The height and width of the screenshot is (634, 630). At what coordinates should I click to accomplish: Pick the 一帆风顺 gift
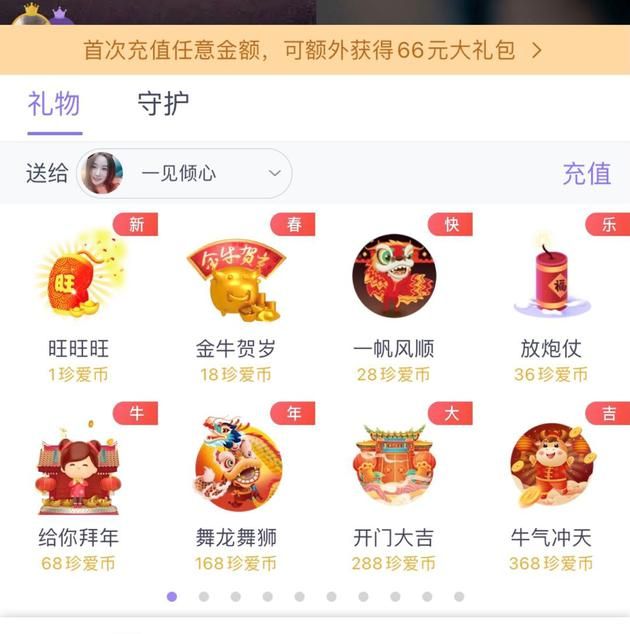(x=393, y=300)
